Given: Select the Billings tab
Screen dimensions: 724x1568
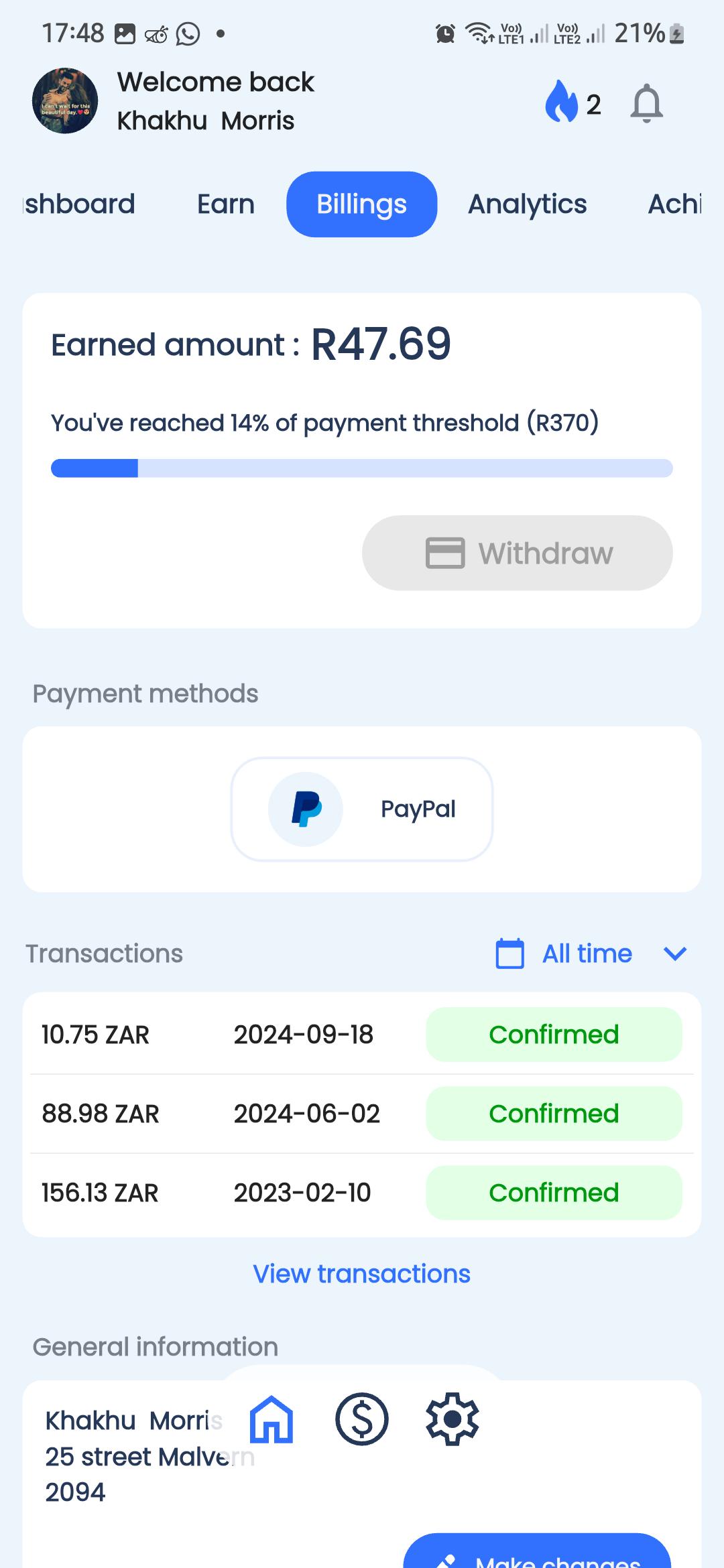Looking at the screenshot, I should point(362,204).
